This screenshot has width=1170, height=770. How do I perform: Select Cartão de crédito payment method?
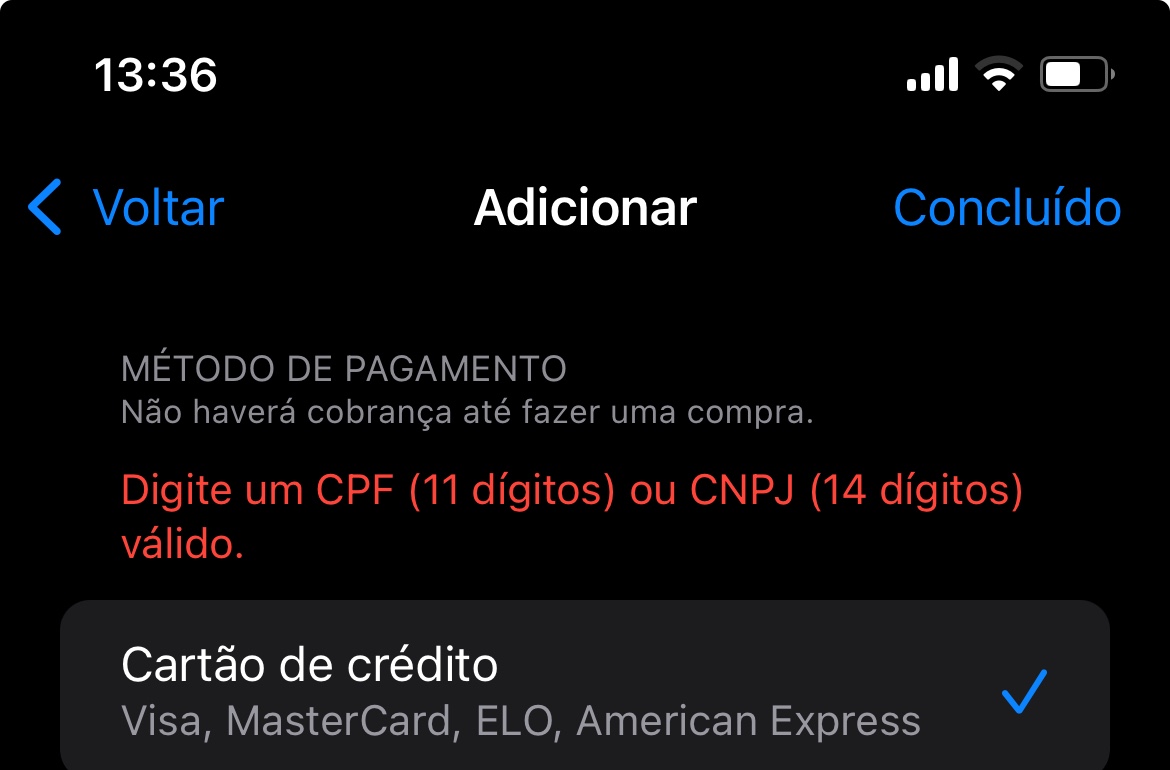click(584, 690)
